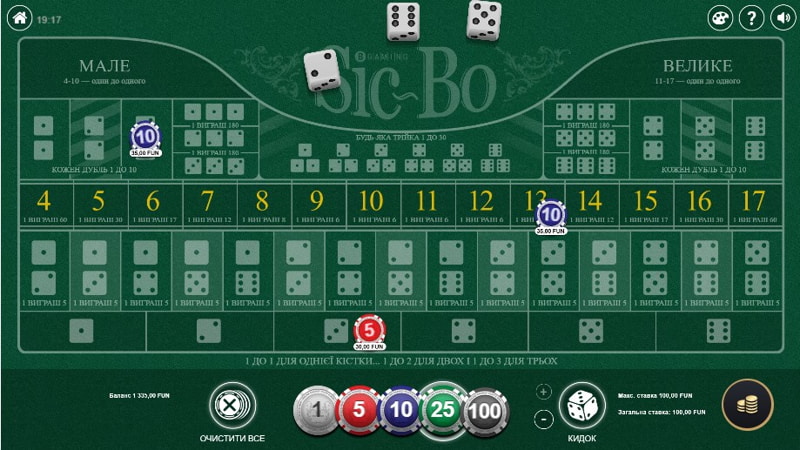Open the help question mark
Screen dimensions: 800x450
click(x=753, y=18)
